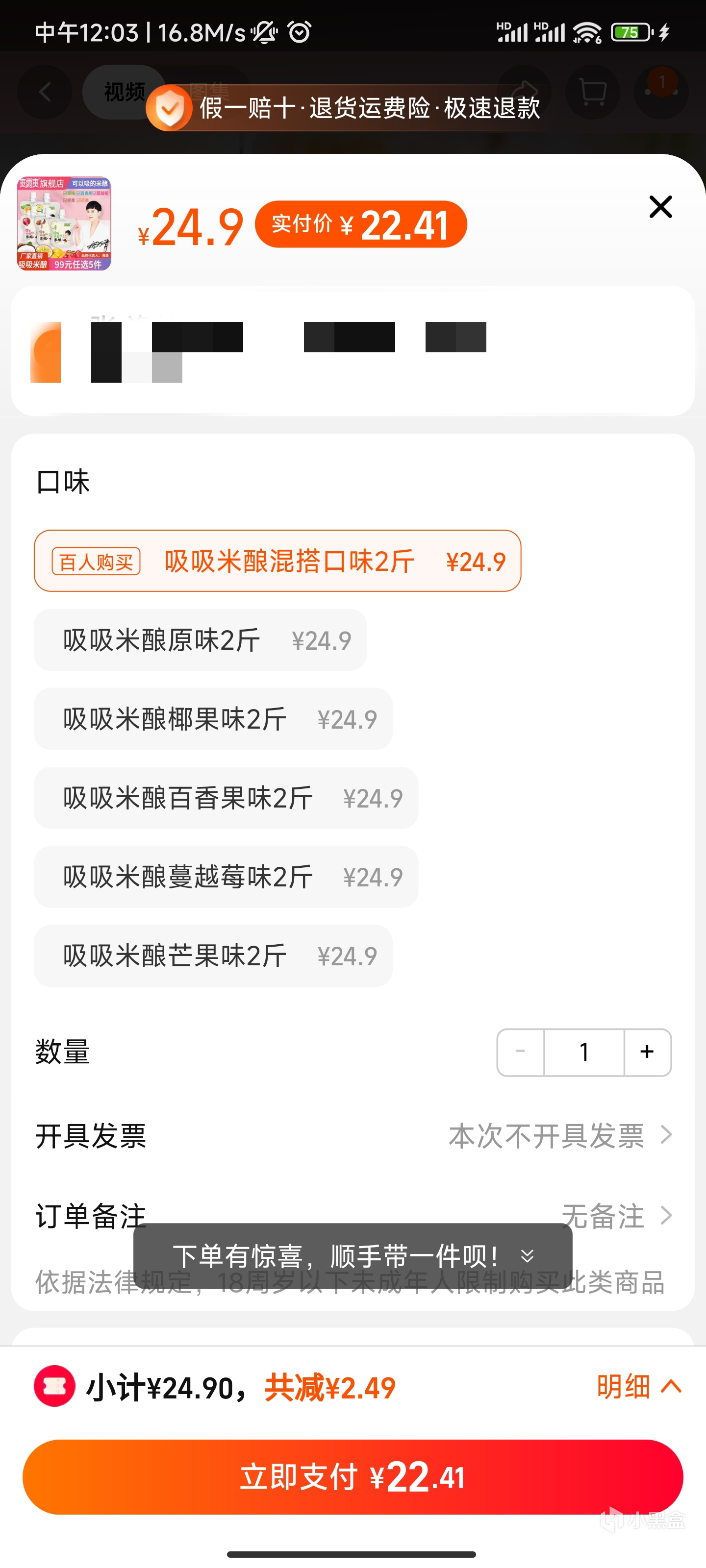Close the purchase options sheet
706x1568 pixels.
660,207
